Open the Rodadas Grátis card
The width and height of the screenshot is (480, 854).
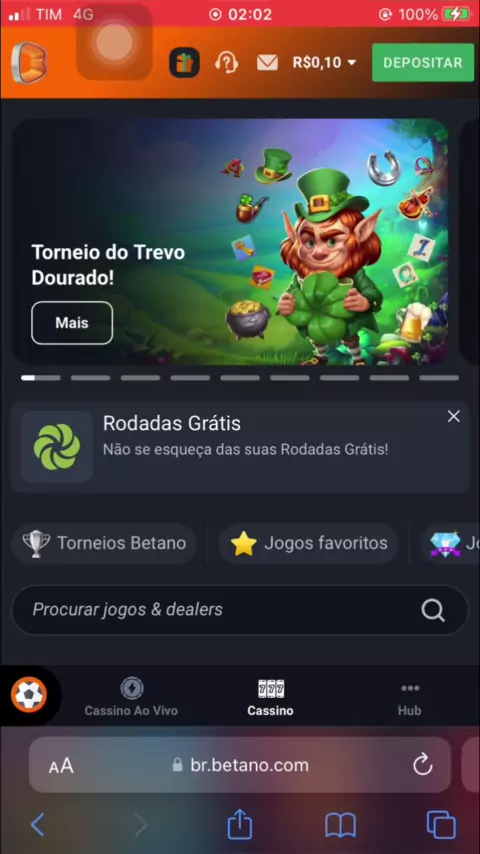pos(240,447)
